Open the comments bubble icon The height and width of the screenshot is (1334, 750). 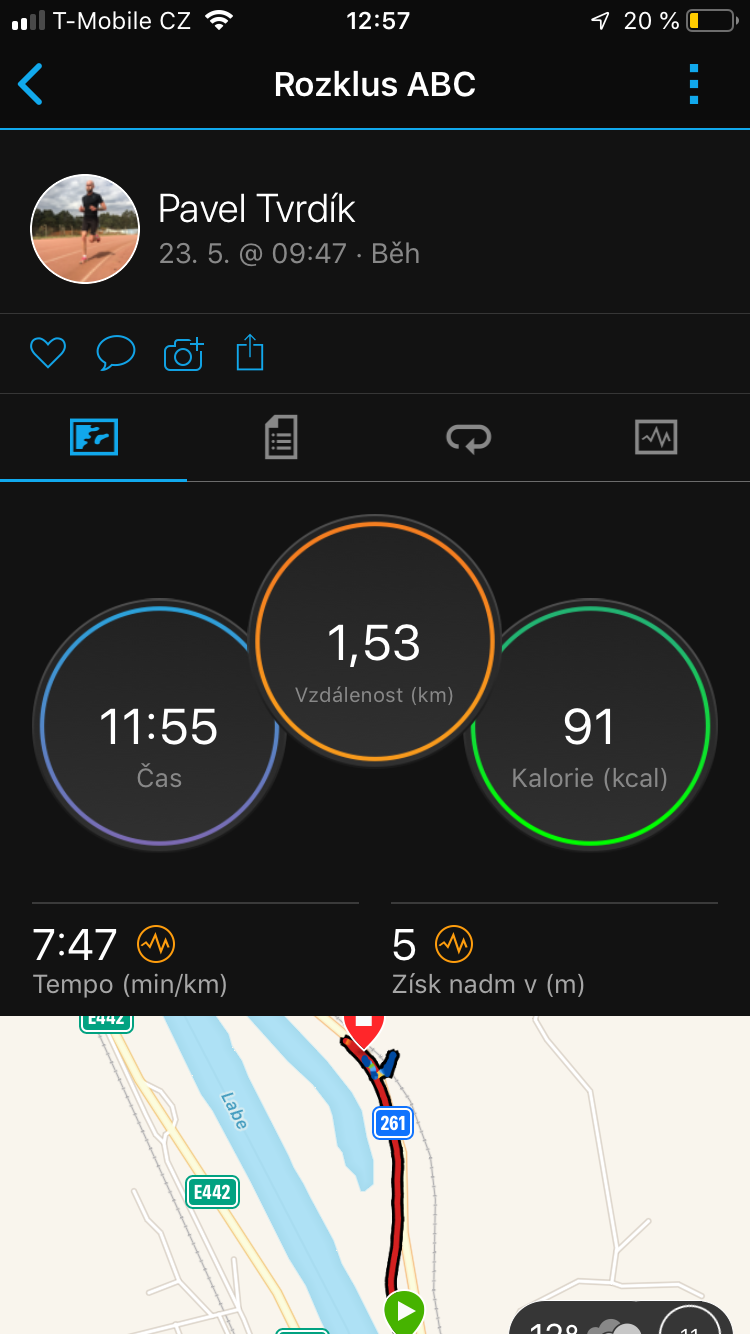coord(116,352)
